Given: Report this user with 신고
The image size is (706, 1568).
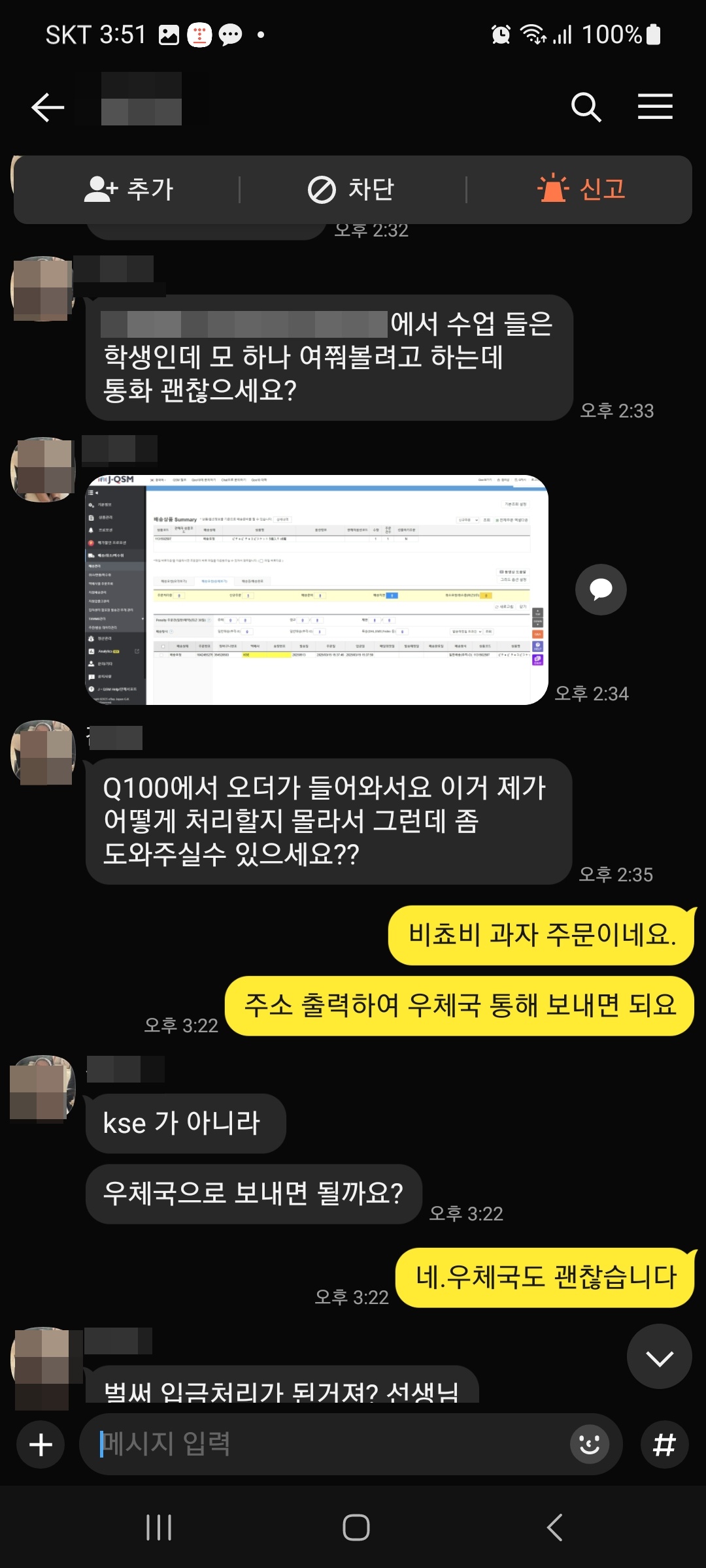Looking at the screenshot, I should [580, 189].
